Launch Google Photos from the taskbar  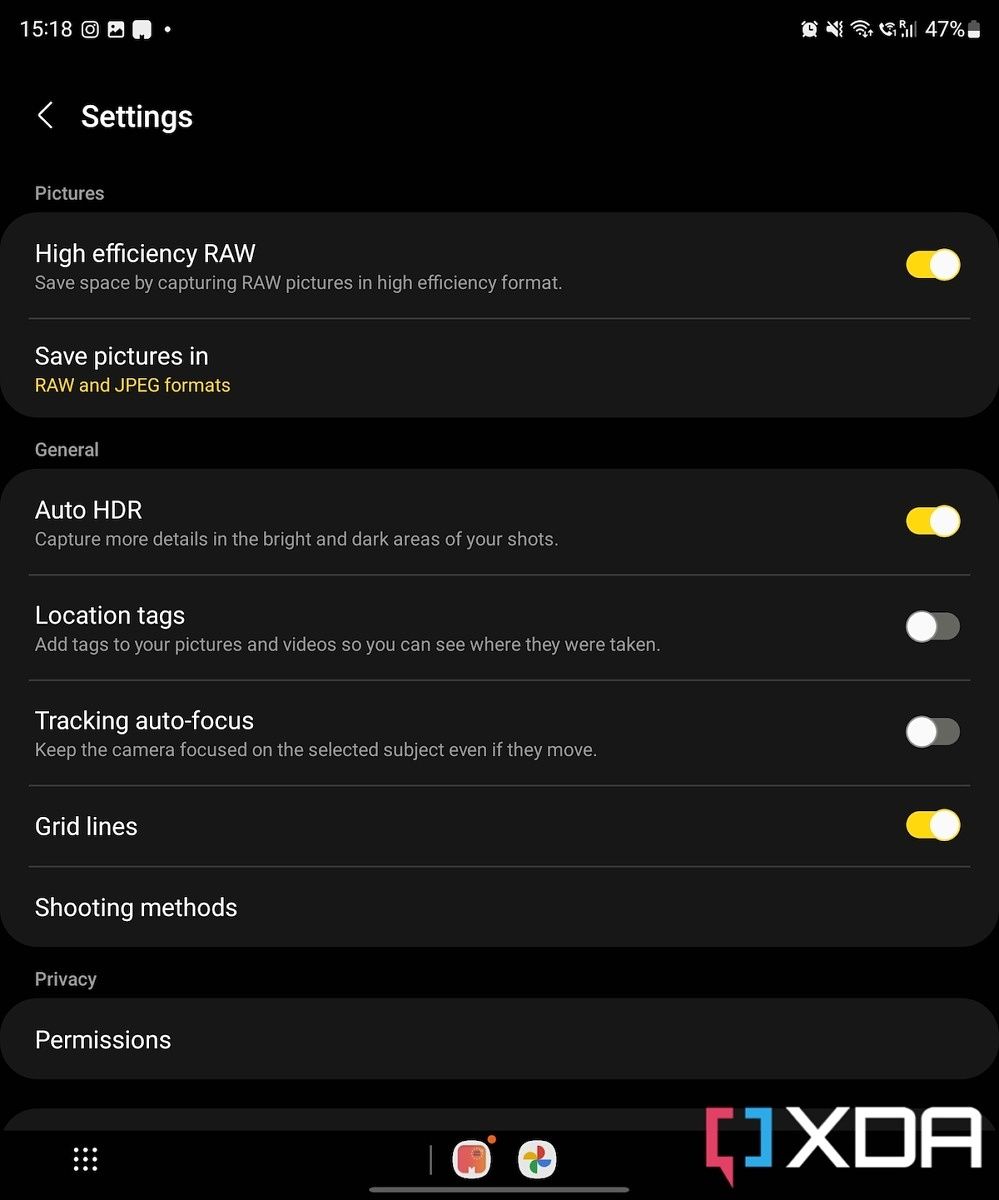pyautogui.click(x=536, y=1158)
